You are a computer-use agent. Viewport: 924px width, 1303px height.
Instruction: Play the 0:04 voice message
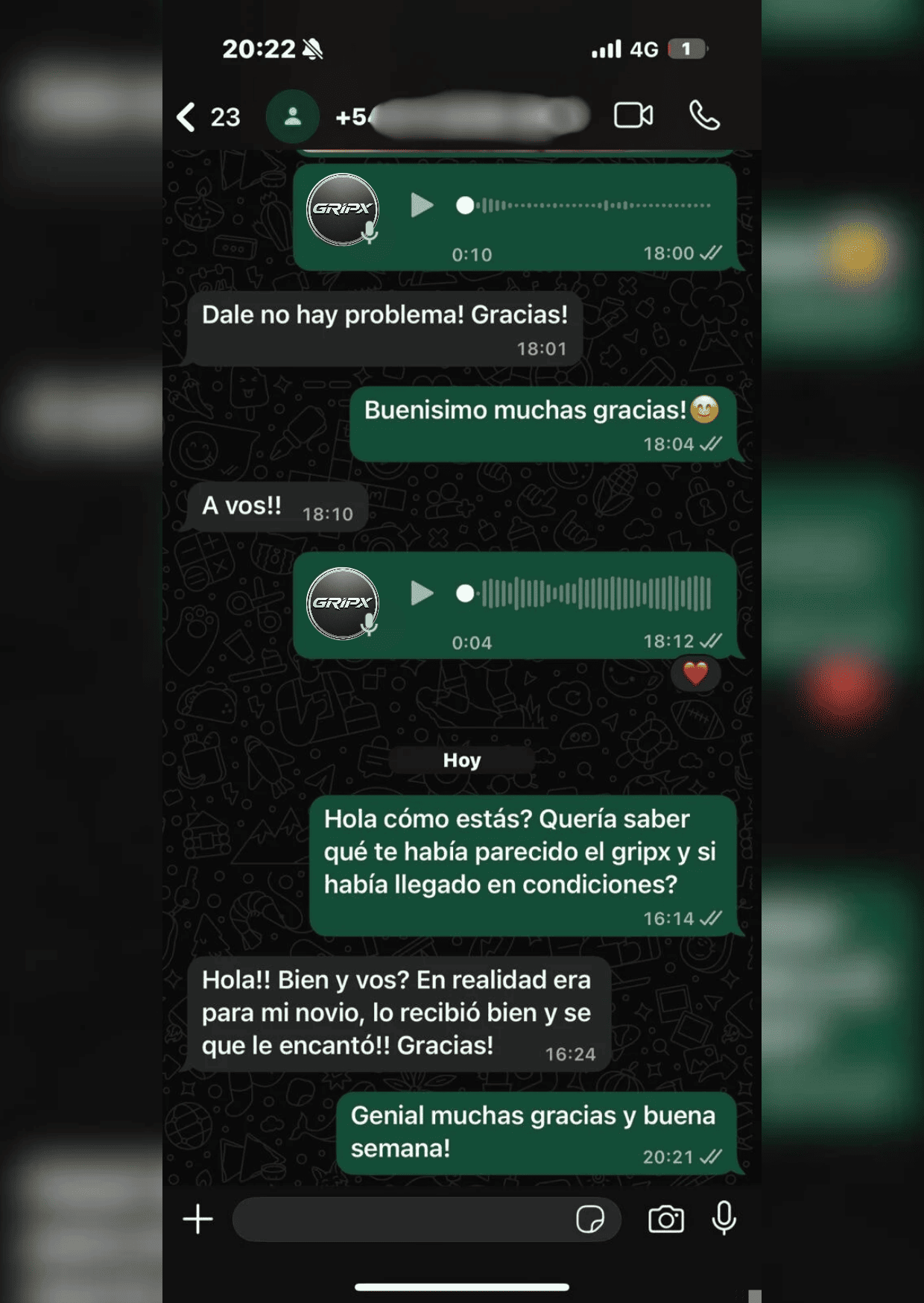422,593
